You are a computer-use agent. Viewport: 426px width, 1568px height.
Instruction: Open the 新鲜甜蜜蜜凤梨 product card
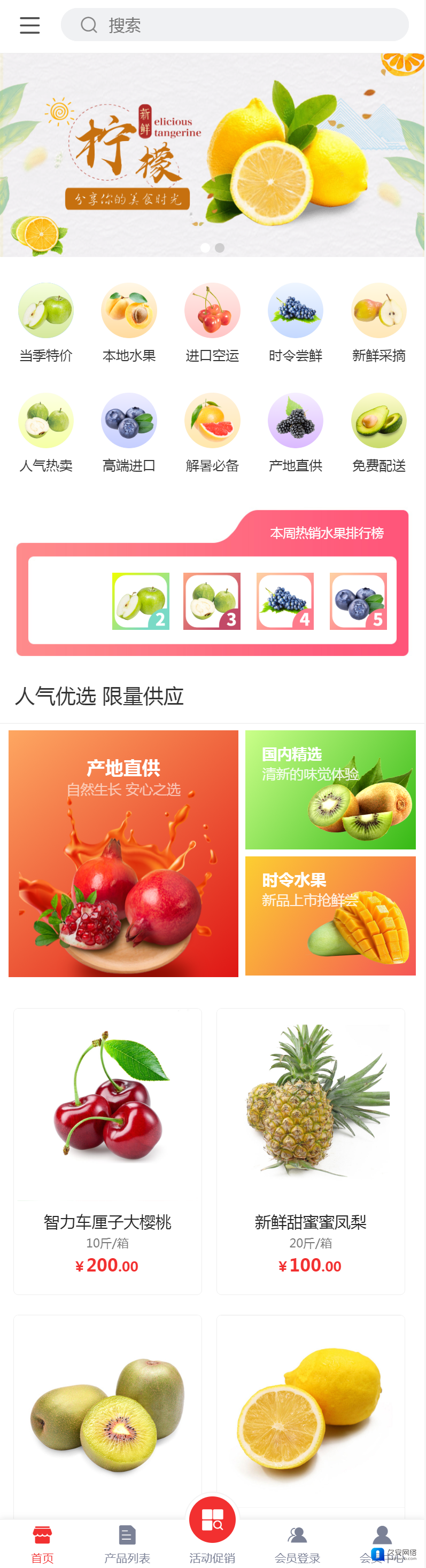point(311,1150)
